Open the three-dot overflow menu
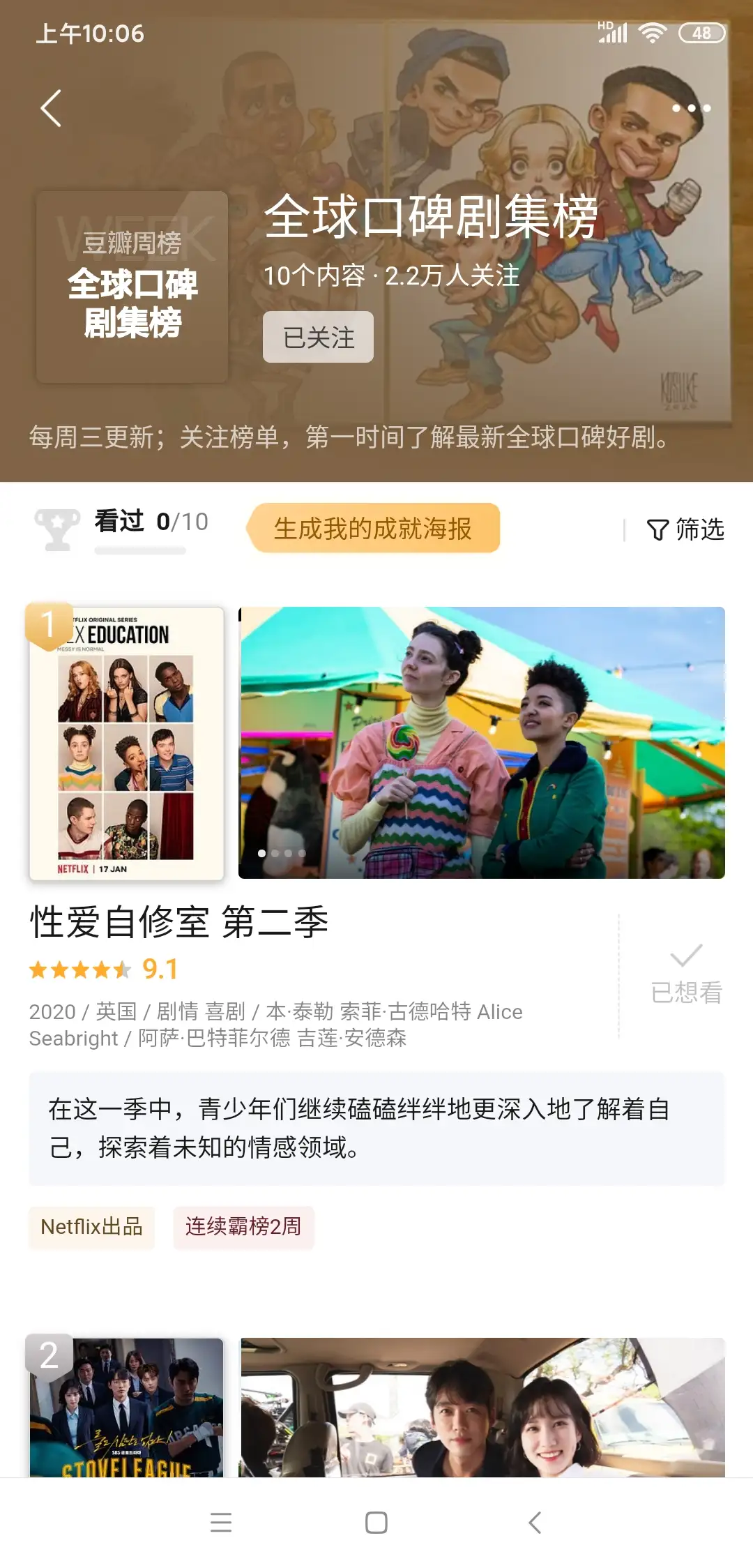The image size is (753, 1568). point(691,108)
